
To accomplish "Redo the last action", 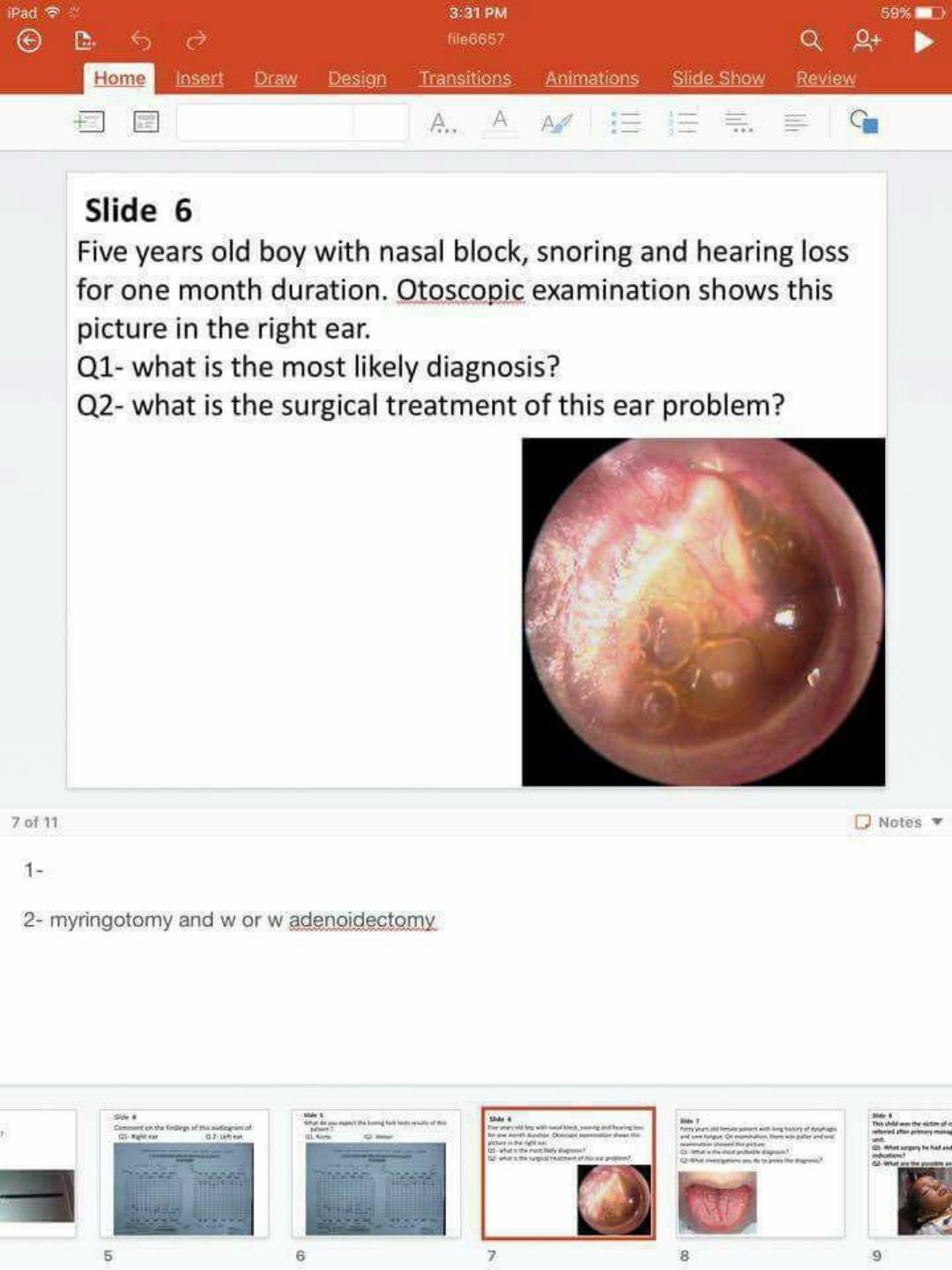I will coord(196,41).
